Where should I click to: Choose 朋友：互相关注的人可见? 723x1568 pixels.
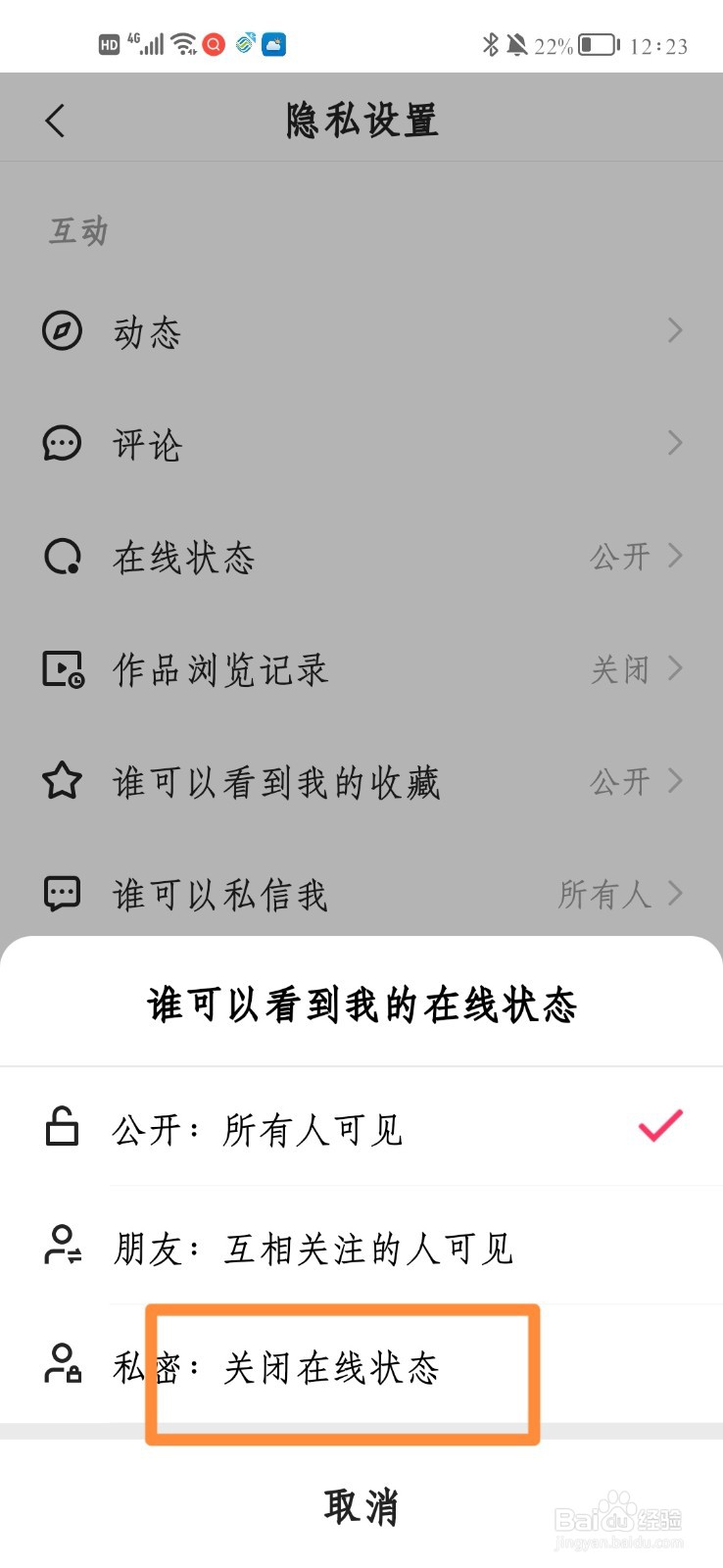tap(313, 1249)
